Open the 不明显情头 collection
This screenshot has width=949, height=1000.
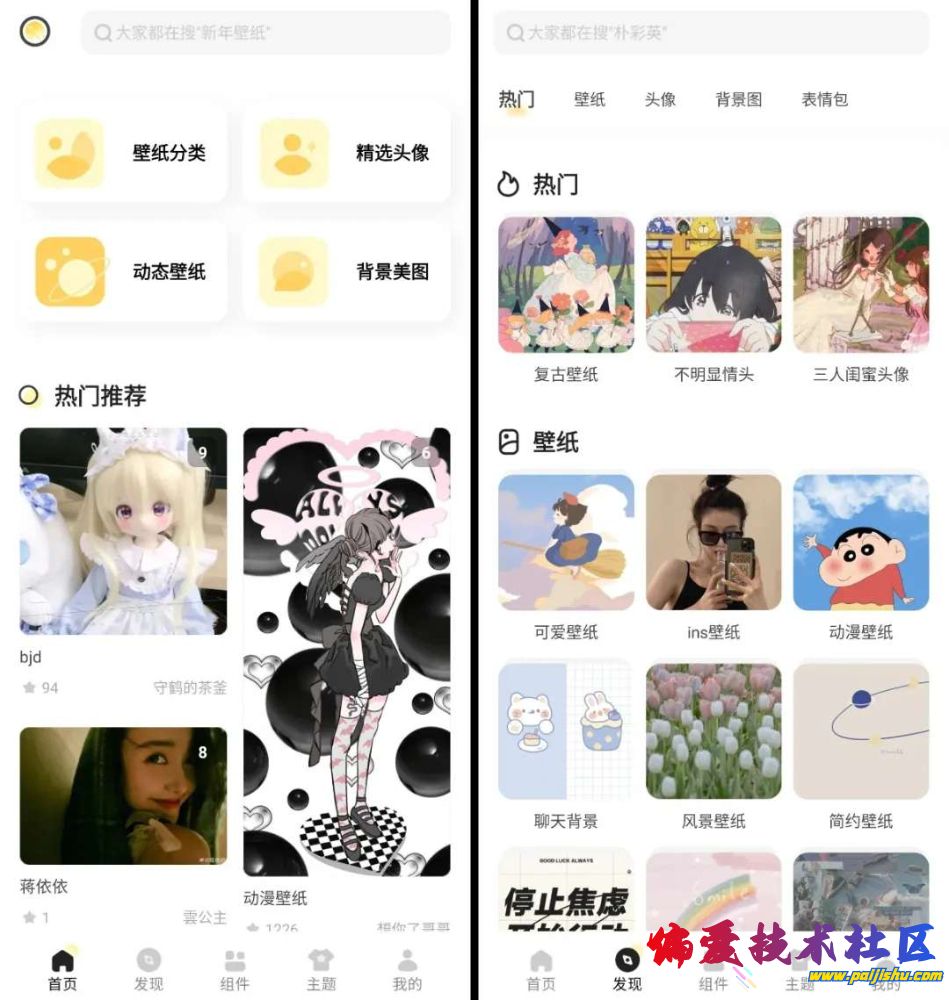tap(713, 285)
